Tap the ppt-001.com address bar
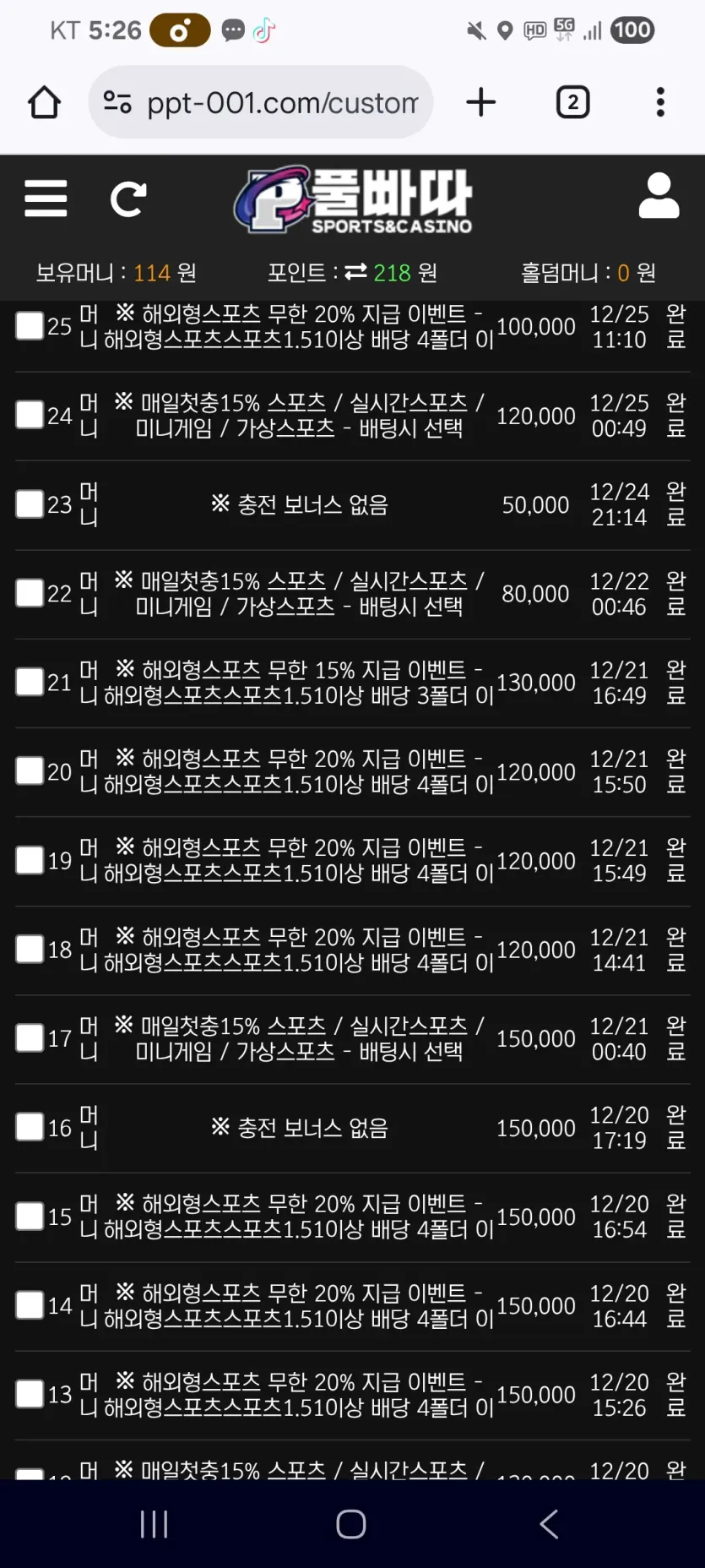This screenshot has height=1568, width=705. point(261,102)
